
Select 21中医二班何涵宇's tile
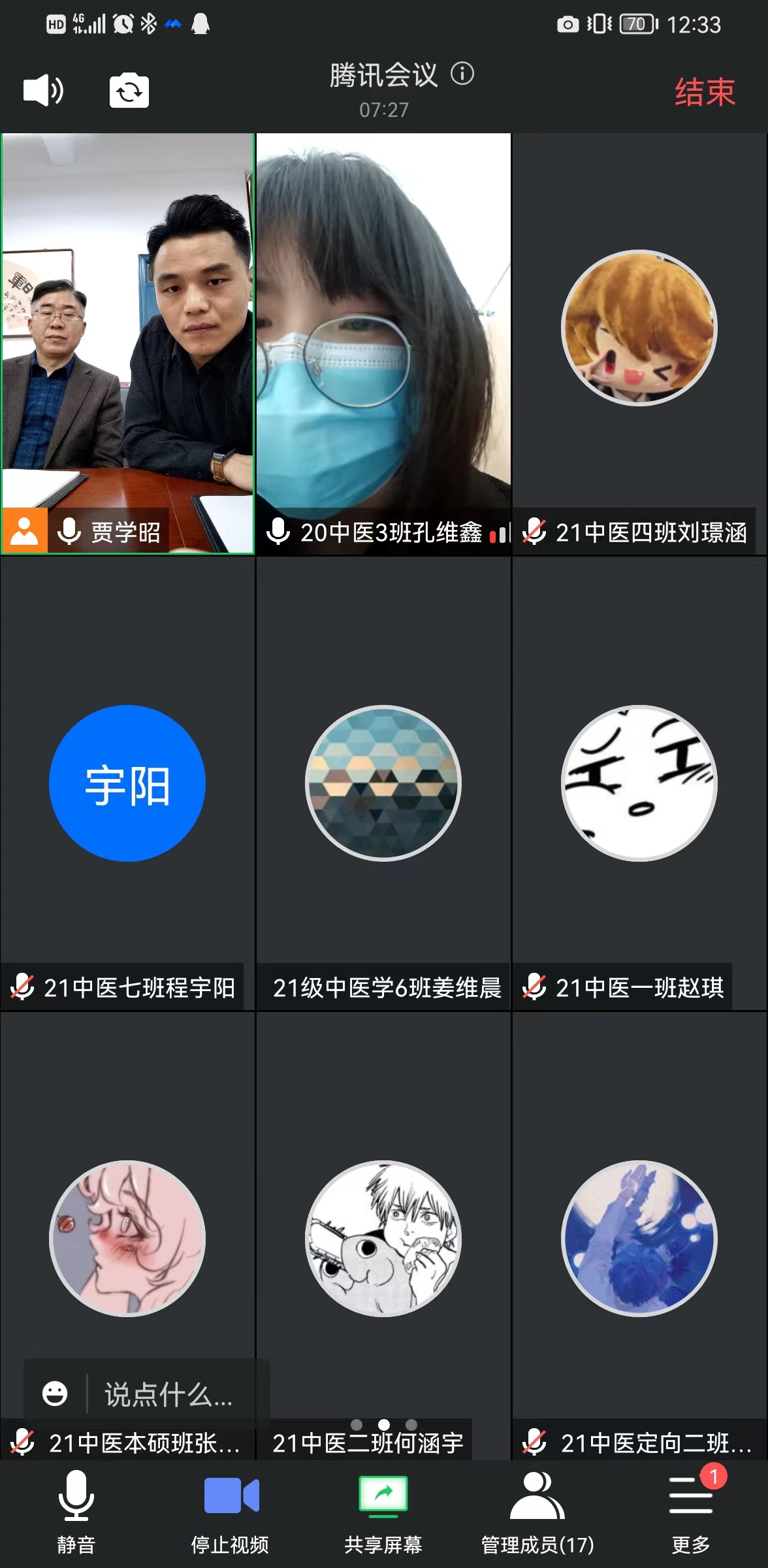(x=383, y=1238)
